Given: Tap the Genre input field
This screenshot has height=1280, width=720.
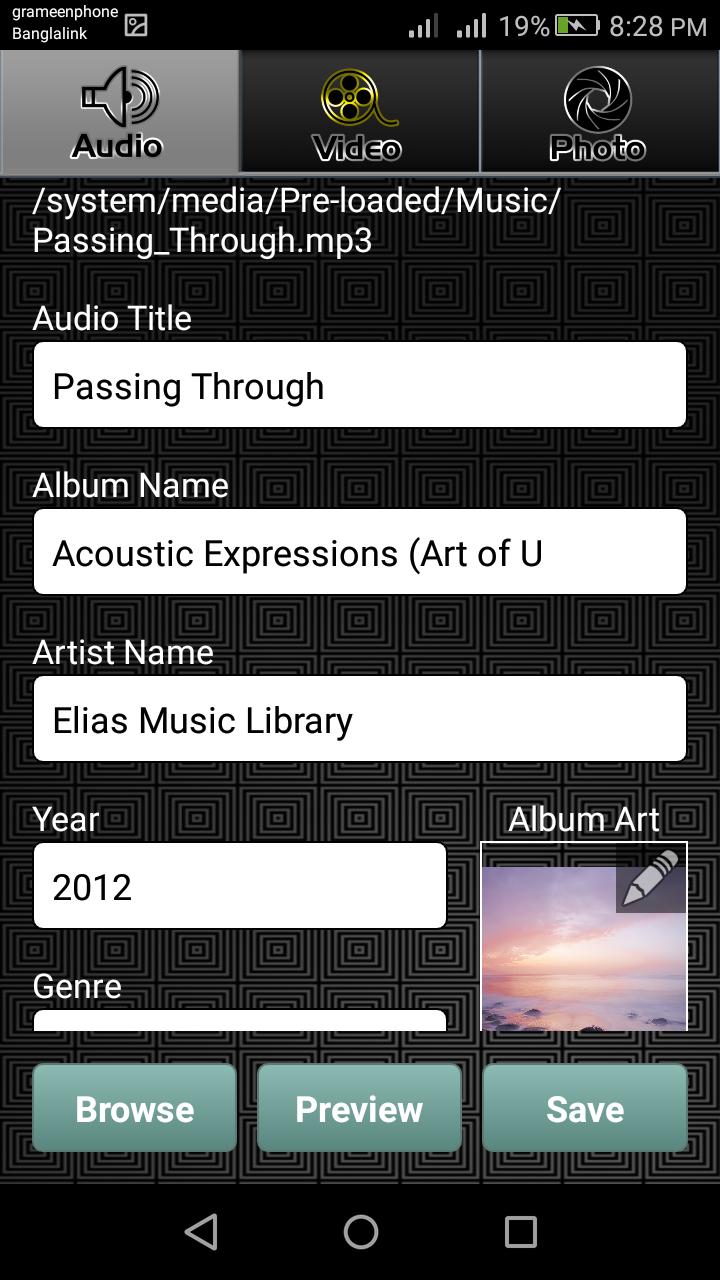Looking at the screenshot, I should (x=240, y=1020).
